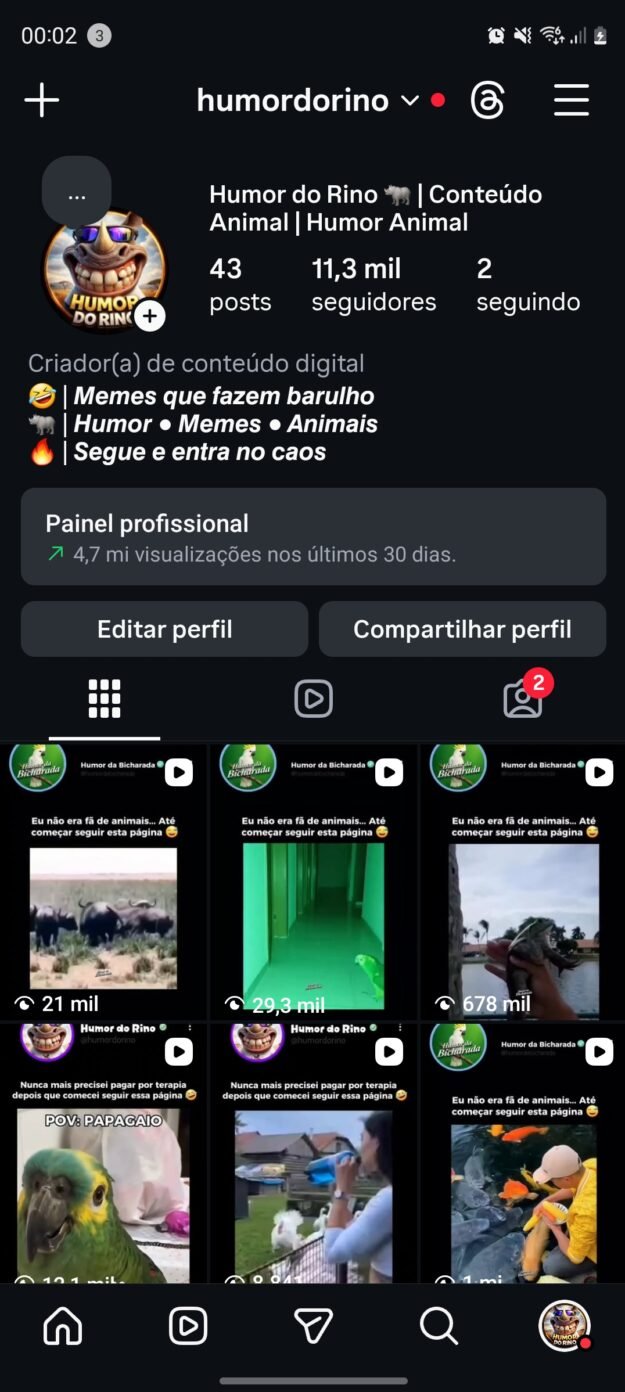Open the search magnifier in bottom bar
Screen dimensions: 625x1392
[438, 1326]
